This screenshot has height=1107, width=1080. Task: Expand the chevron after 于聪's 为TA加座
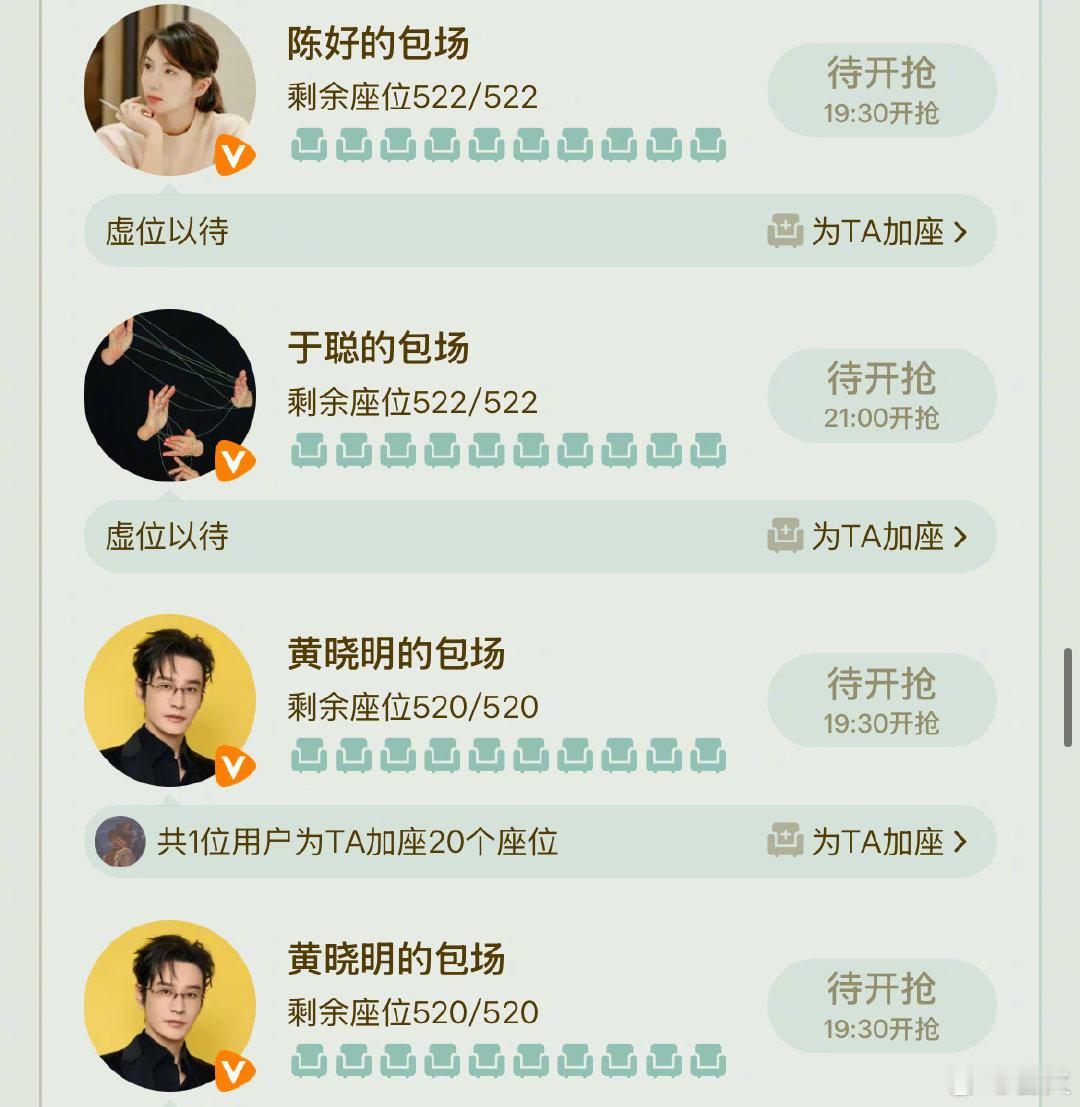962,537
